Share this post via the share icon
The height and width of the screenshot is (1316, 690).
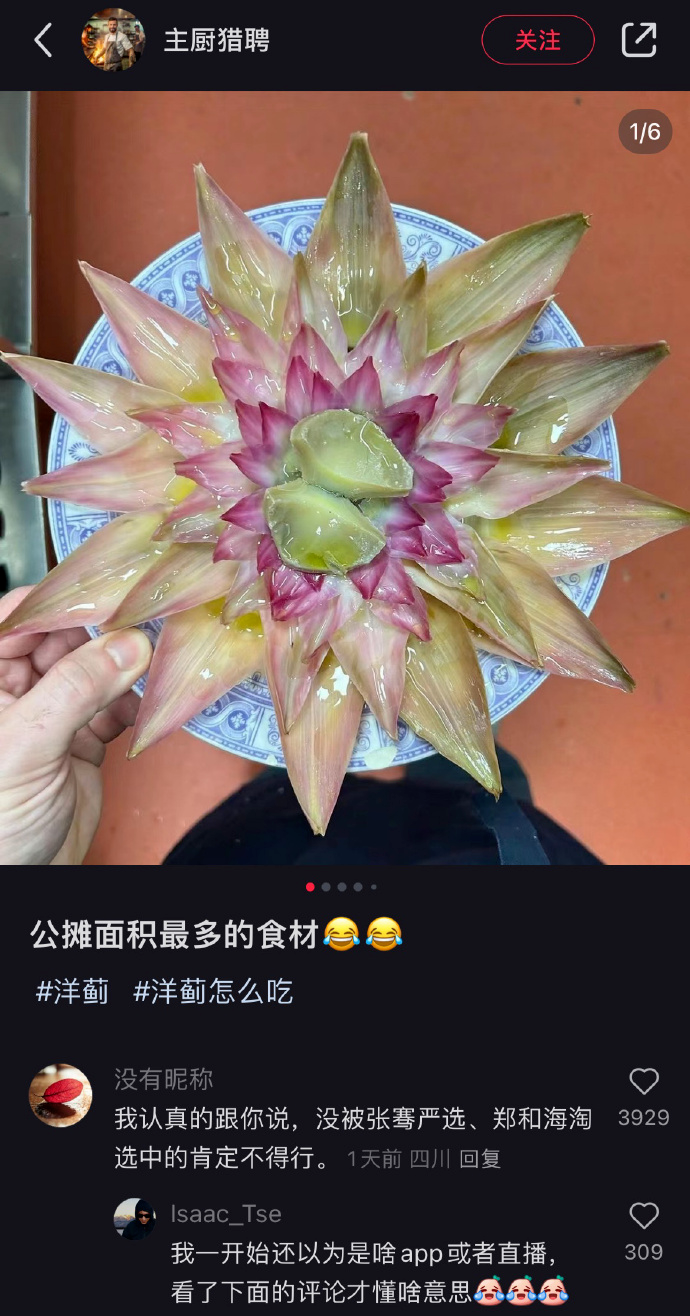[x=639, y=40]
